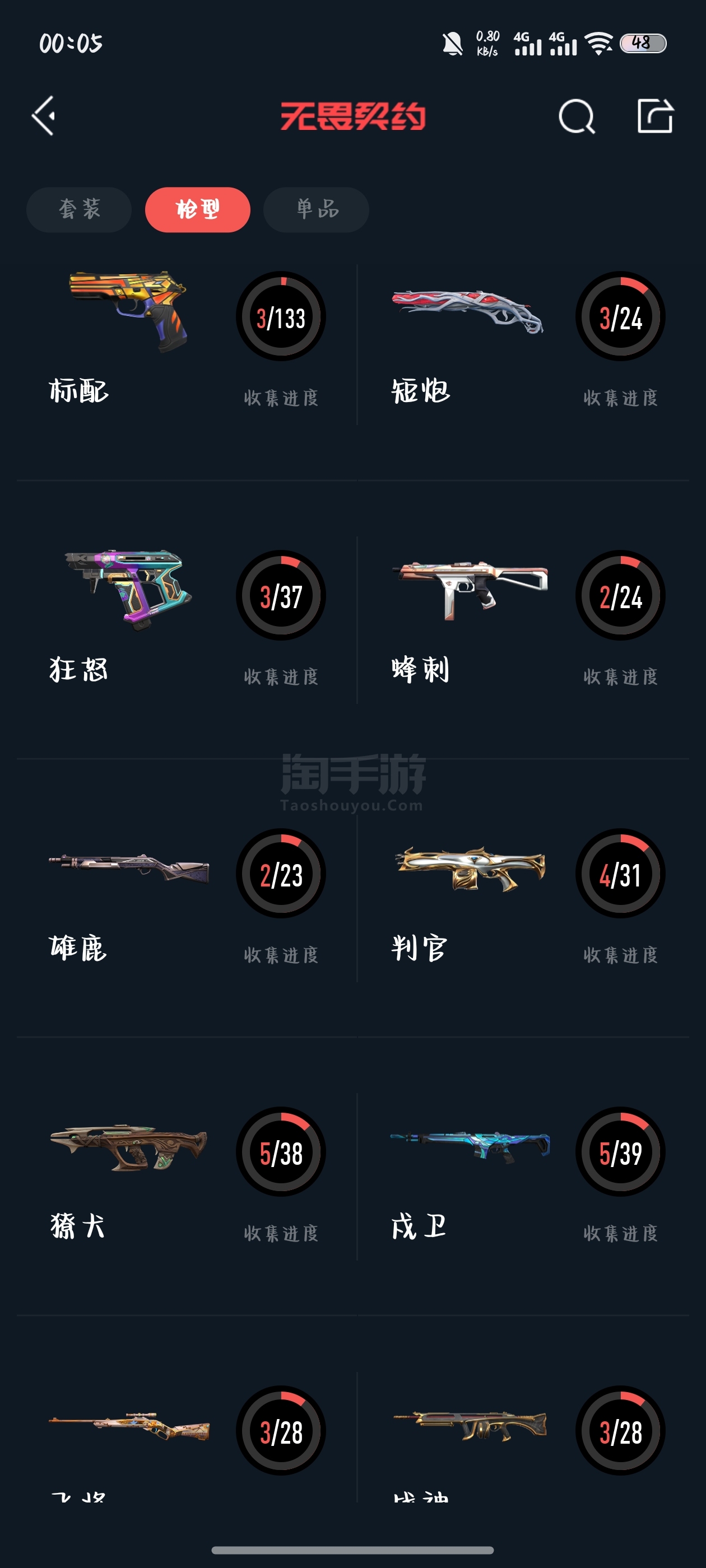Viewport: 706px width, 1568px height.
Task: Go back using the arrow icon
Action: point(44,116)
